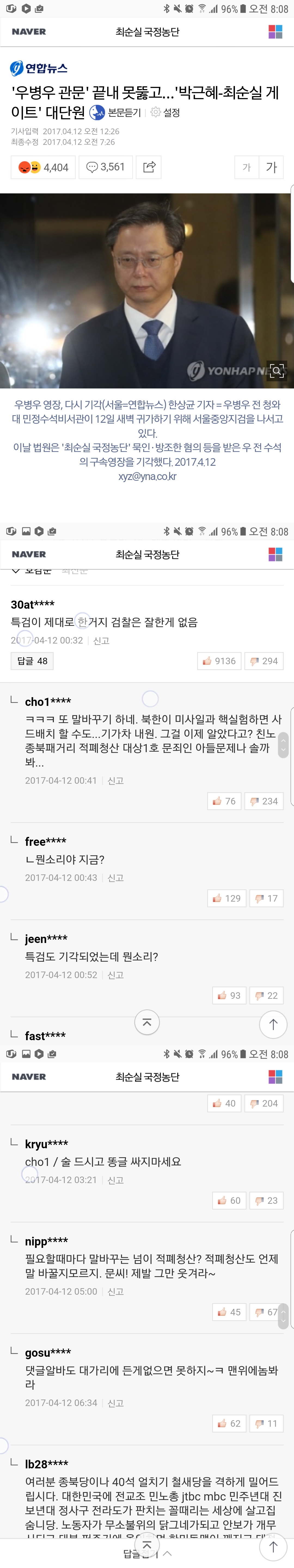Open the 3,561 comments button
294x1568 pixels.
tap(106, 167)
